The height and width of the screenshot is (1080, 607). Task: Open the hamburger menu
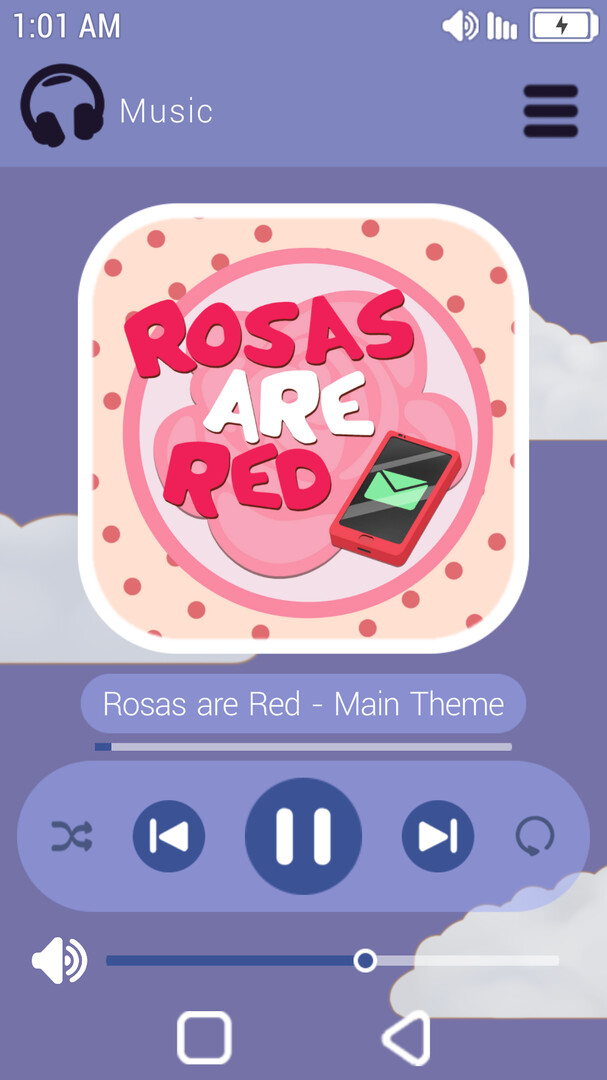550,111
